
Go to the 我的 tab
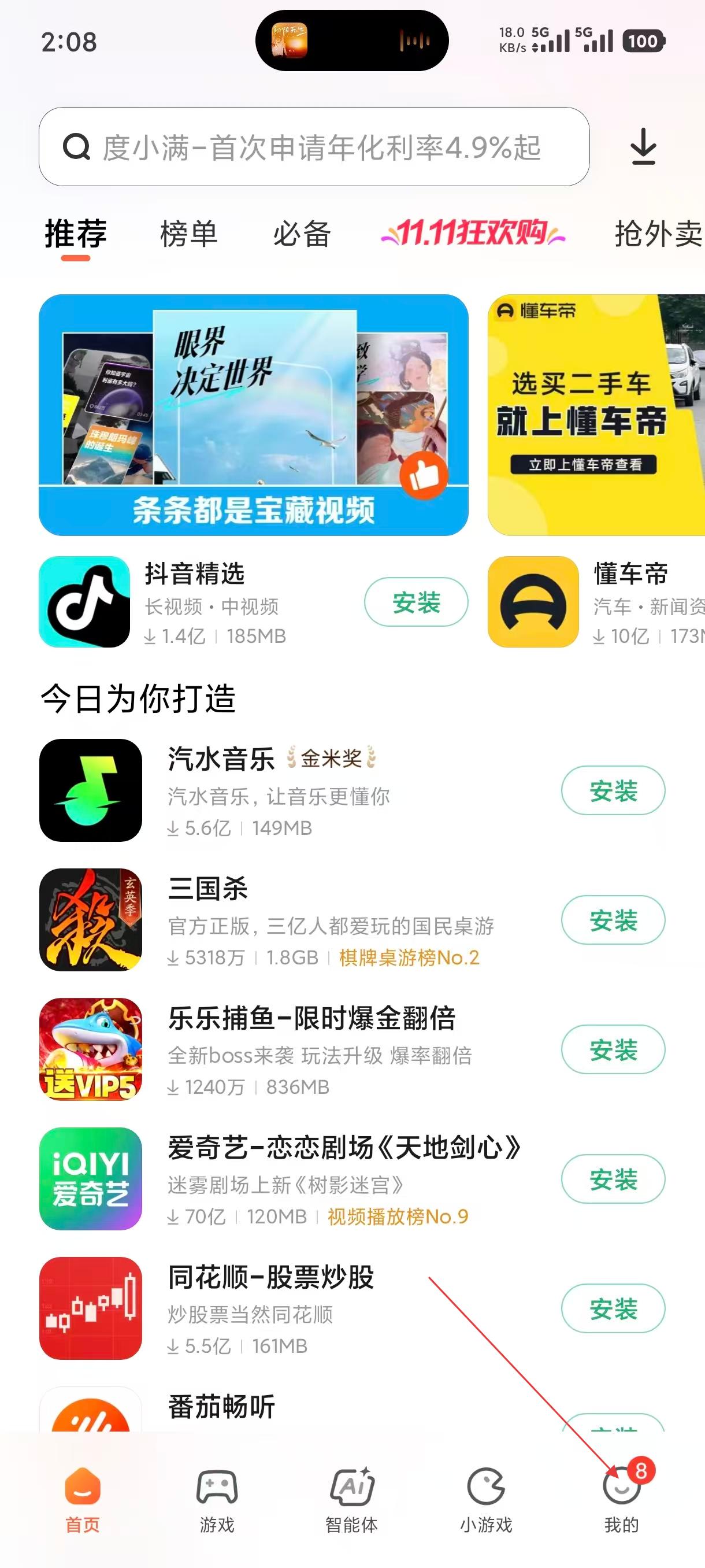[x=621, y=1500]
